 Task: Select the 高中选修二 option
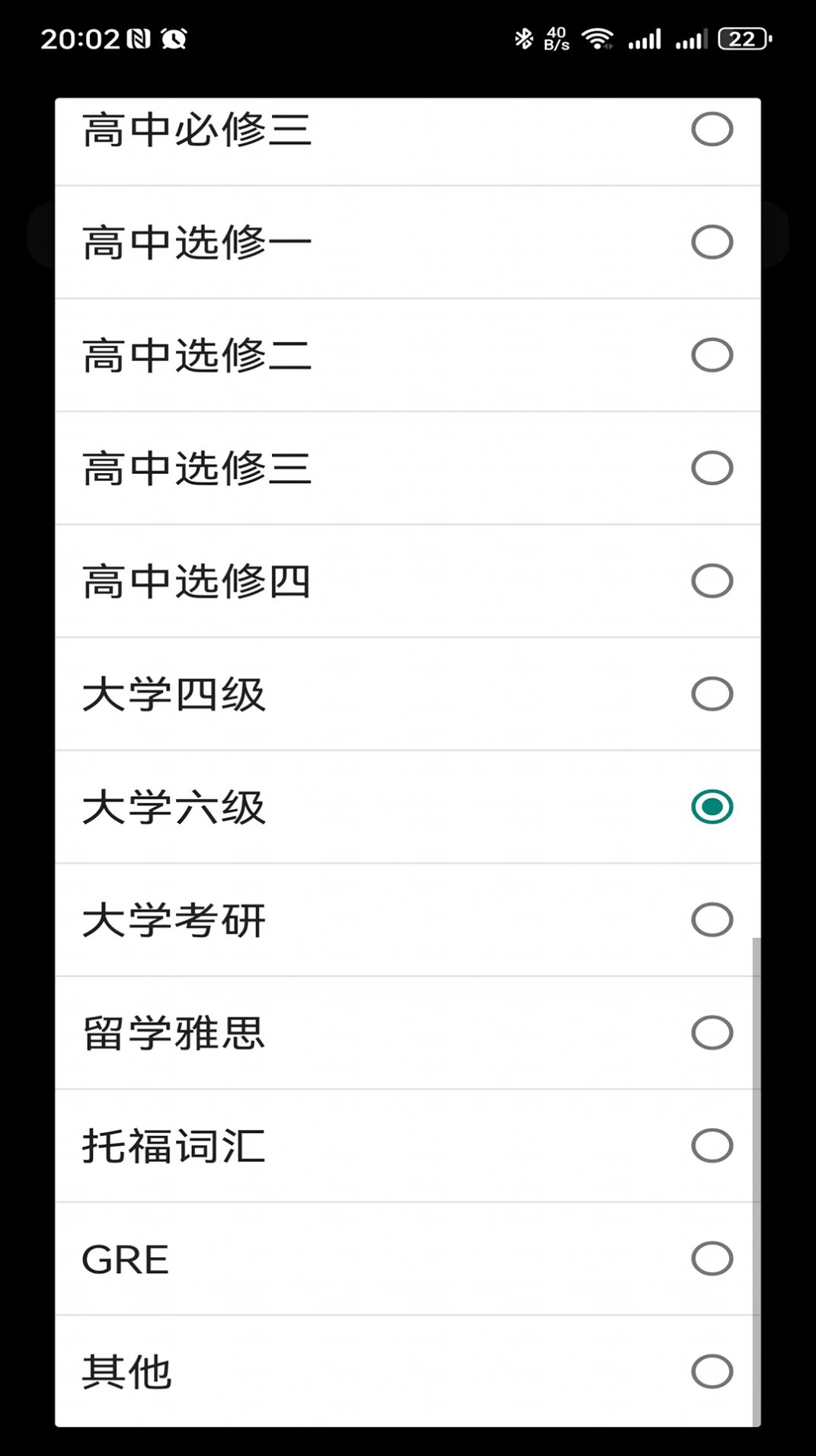(712, 354)
